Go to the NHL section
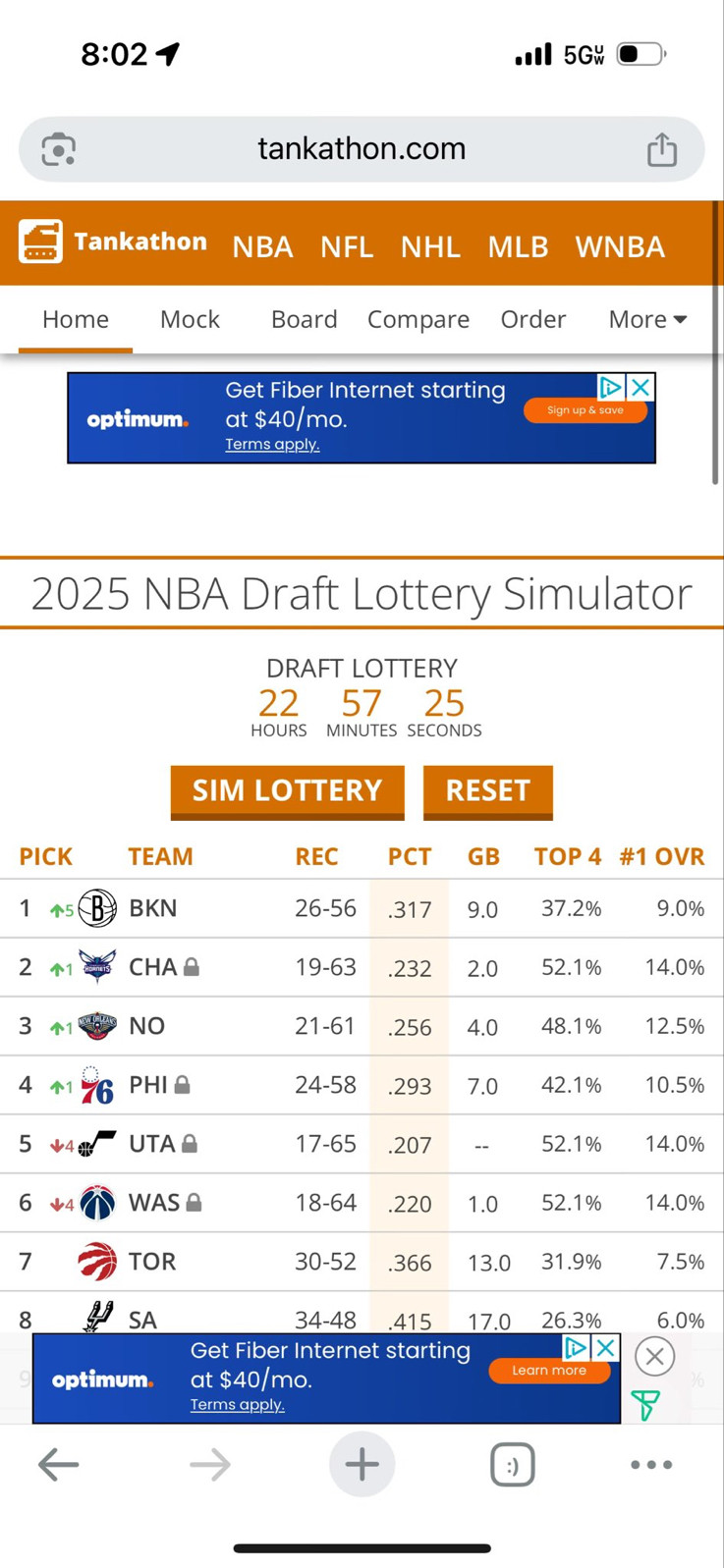724x1568 pixels. pos(430,246)
